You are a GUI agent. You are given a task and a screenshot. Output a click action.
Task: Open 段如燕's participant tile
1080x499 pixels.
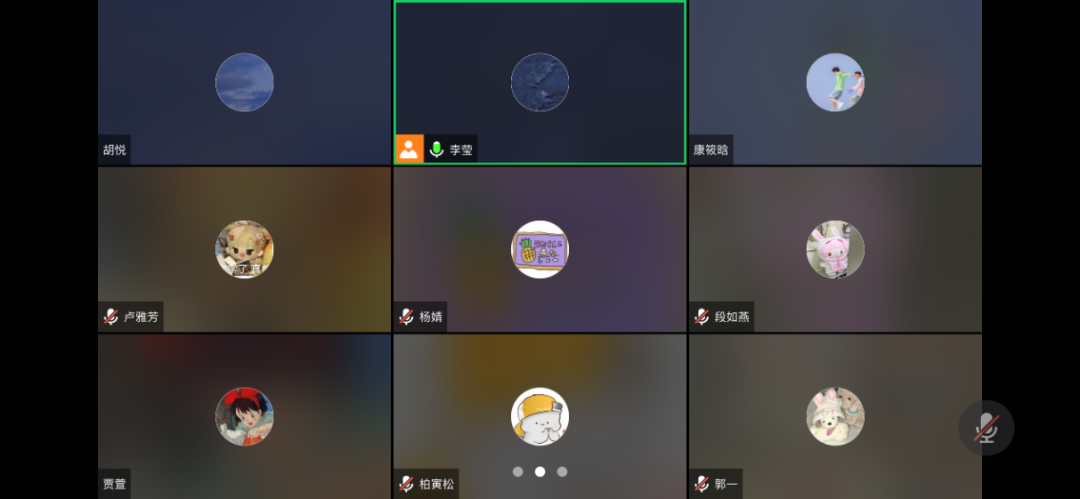835,250
